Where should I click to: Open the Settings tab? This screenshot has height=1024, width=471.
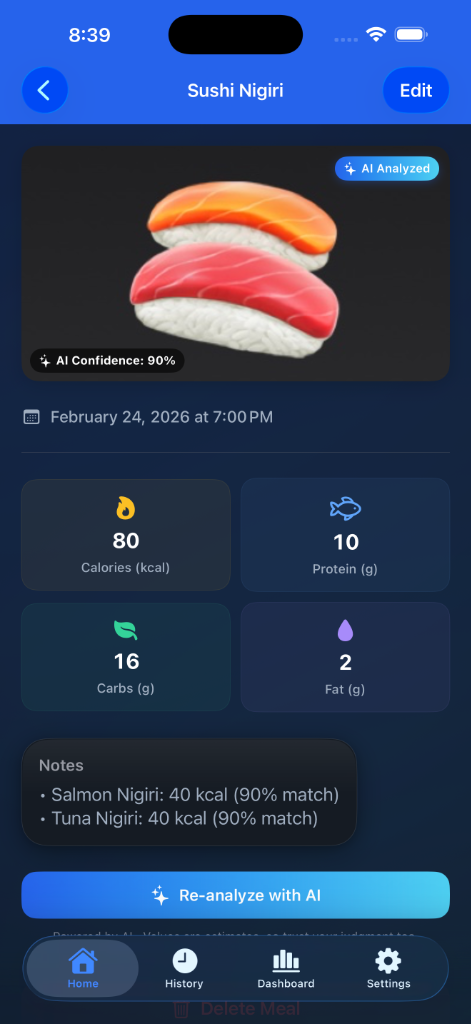click(388, 968)
